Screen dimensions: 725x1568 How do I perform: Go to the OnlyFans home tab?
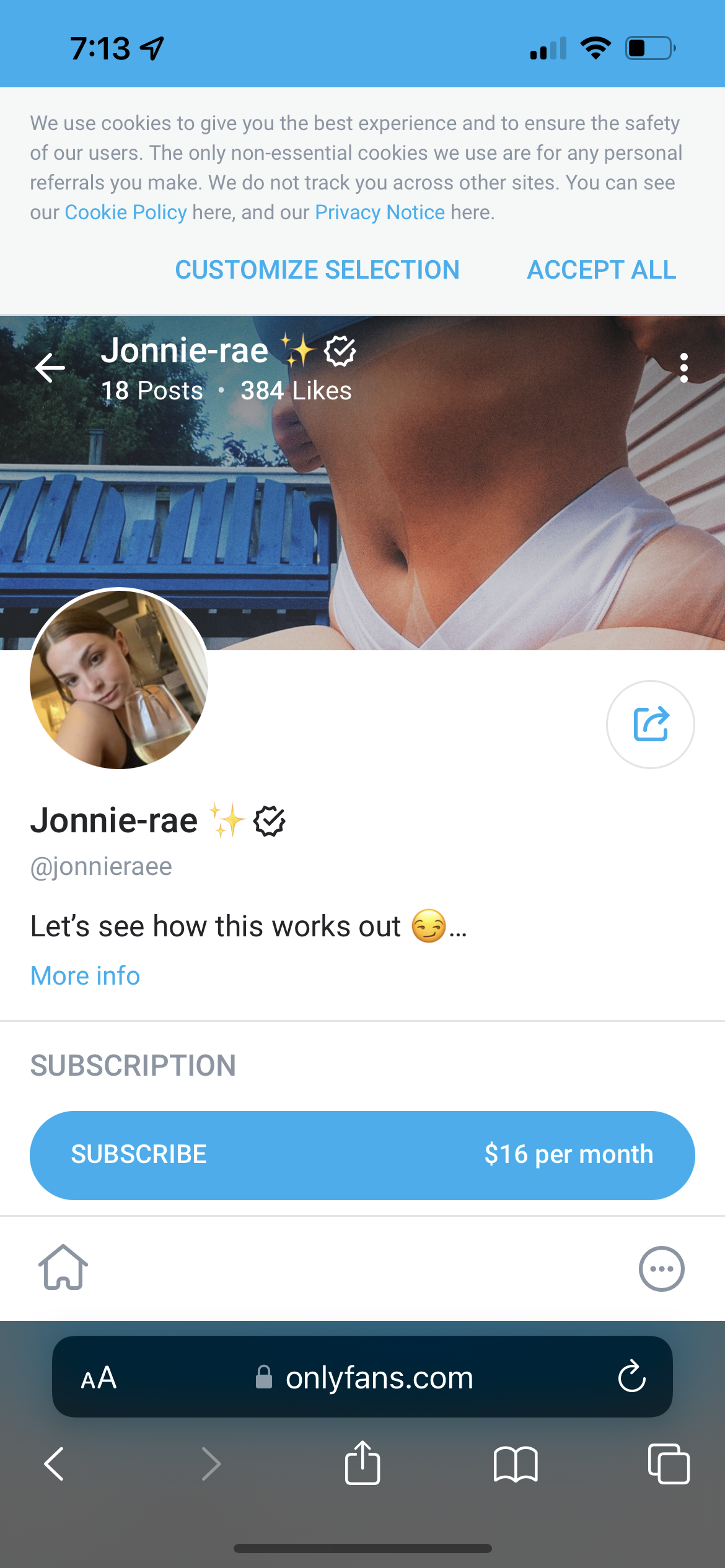click(63, 1268)
